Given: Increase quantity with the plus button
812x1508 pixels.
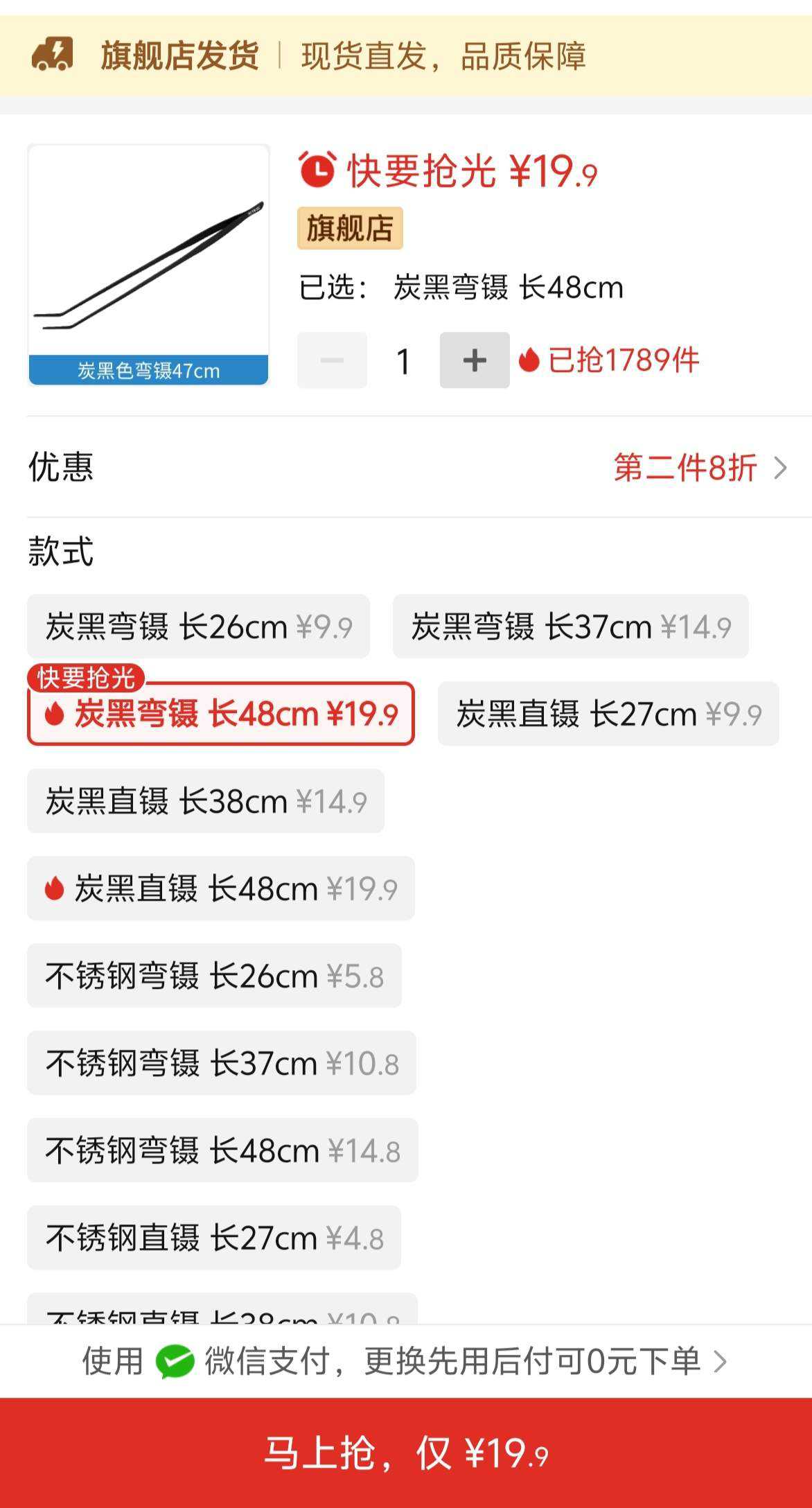Looking at the screenshot, I should click(475, 360).
